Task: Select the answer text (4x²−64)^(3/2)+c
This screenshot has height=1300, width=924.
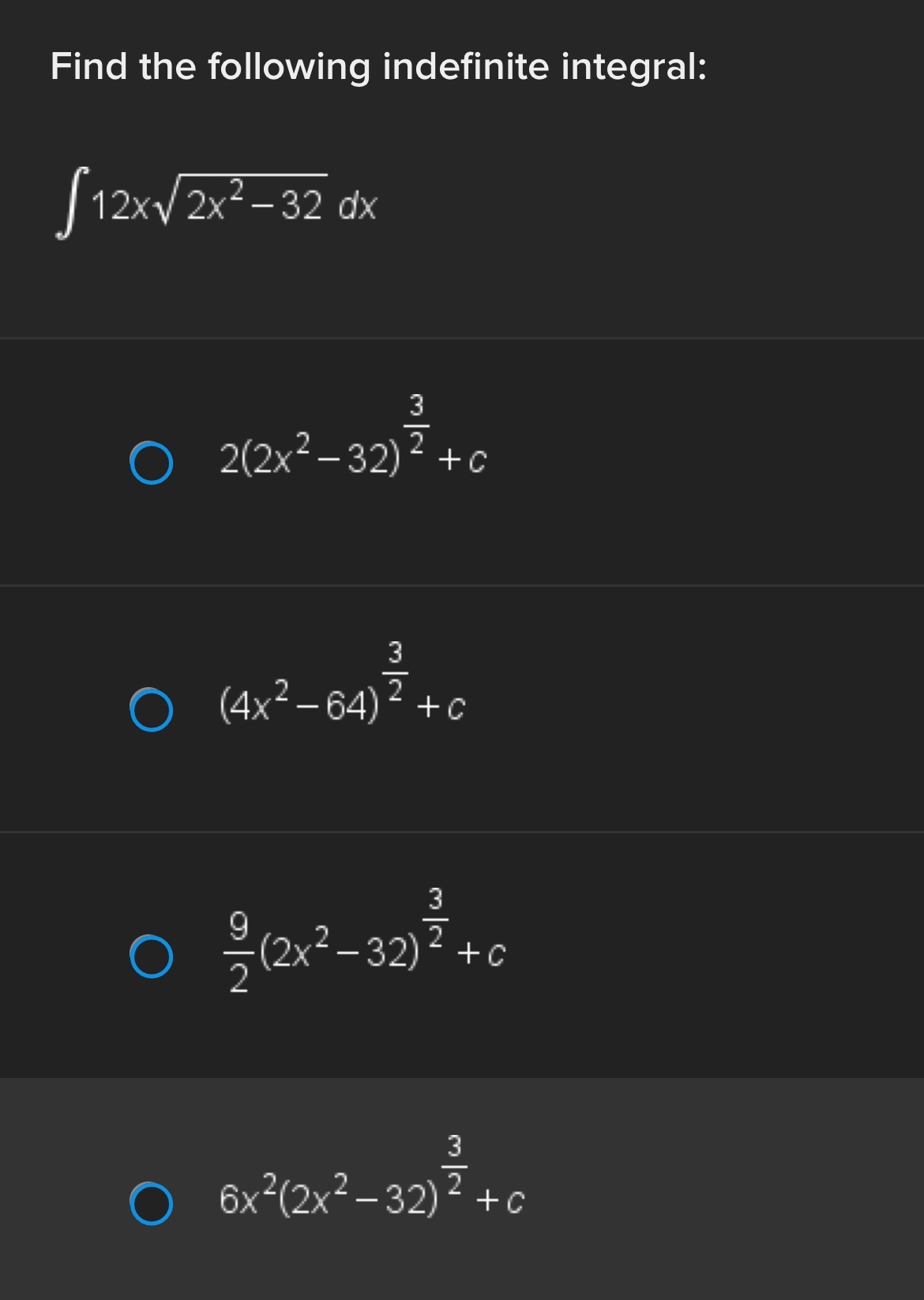Action: click(x=340, y=704)
